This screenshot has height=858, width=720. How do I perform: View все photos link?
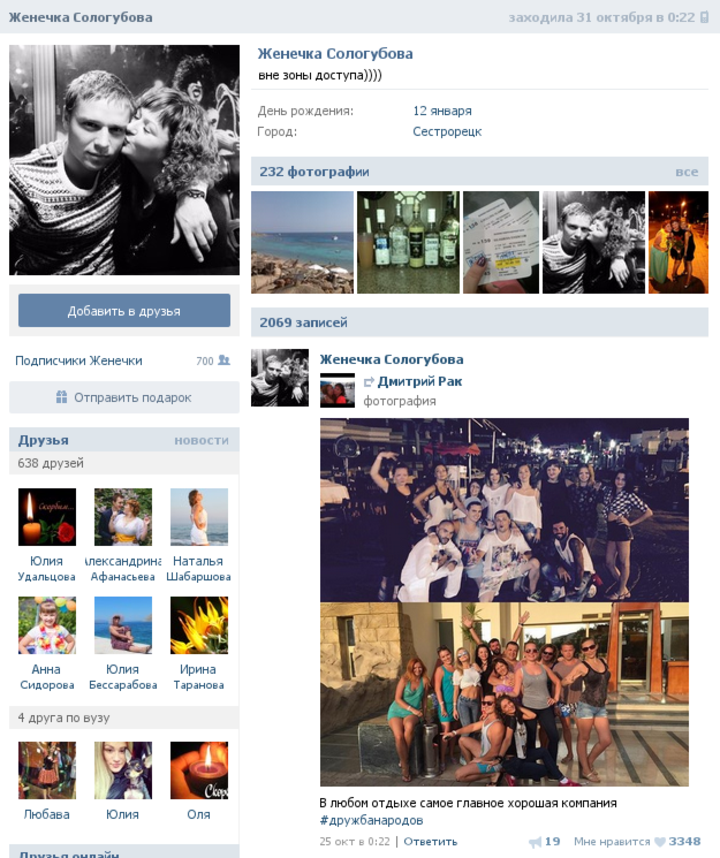(x=686, y=172)
